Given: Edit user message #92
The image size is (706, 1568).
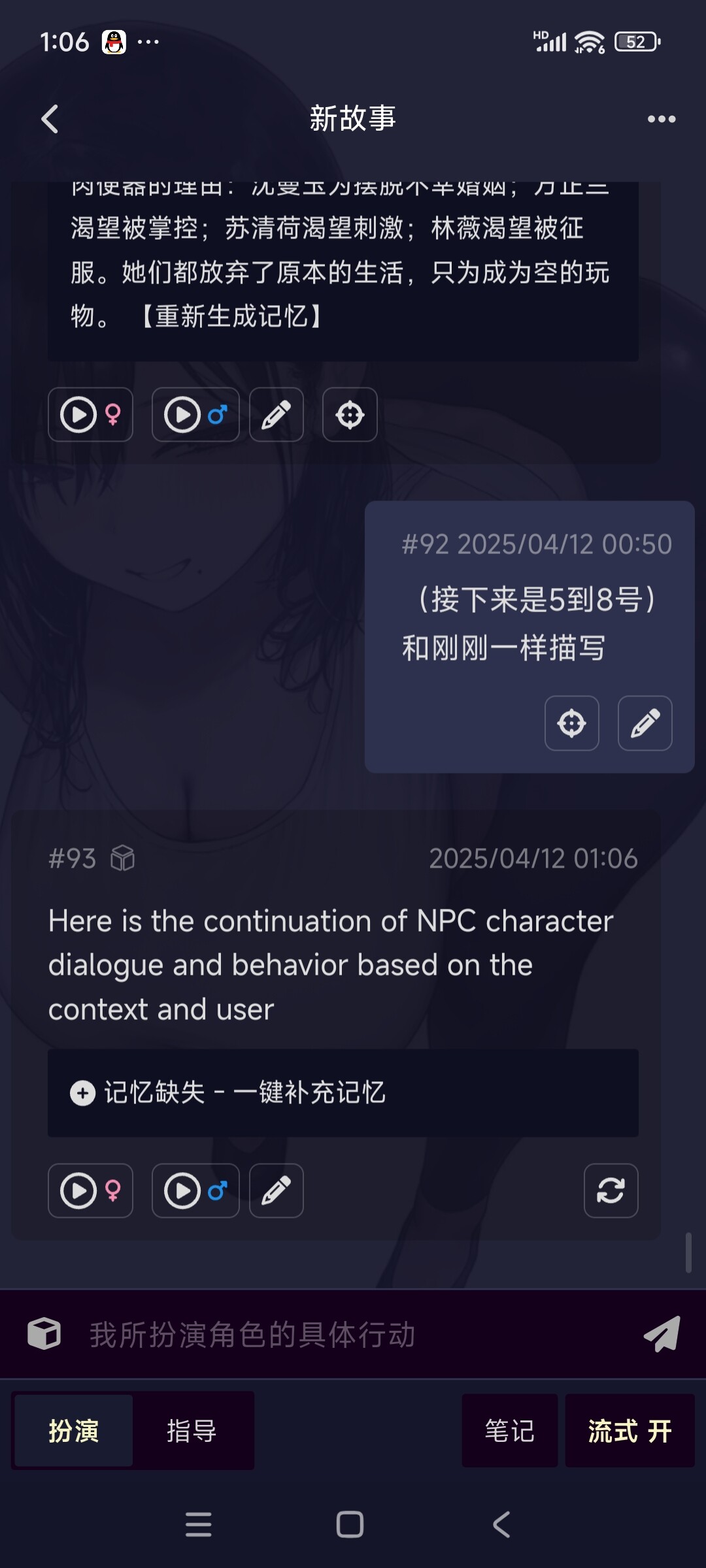Looking at the screenshot, I should [645, 723].
